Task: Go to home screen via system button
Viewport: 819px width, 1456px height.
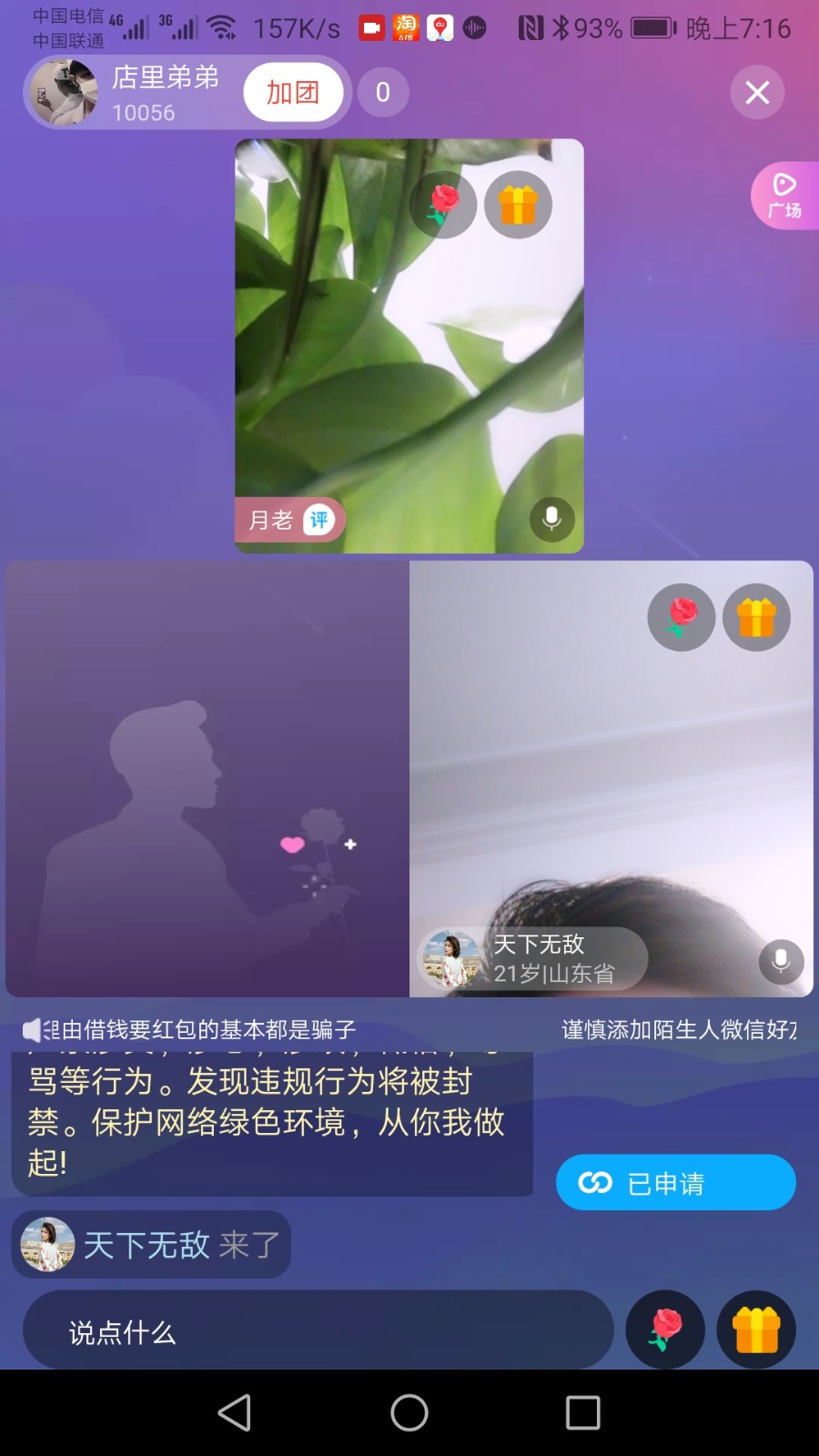Action: [x=409, y=1412]
